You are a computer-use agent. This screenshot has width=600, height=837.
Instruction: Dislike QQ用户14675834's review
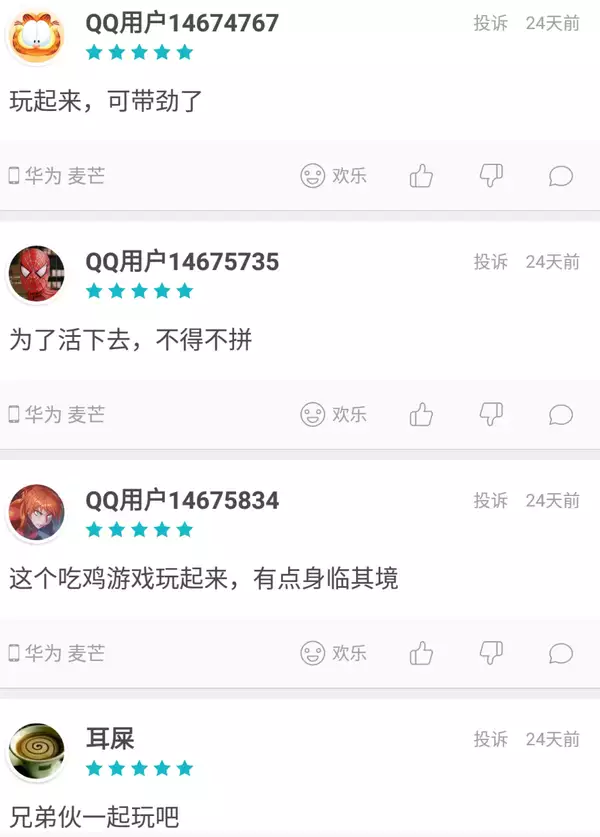[491, 653]
